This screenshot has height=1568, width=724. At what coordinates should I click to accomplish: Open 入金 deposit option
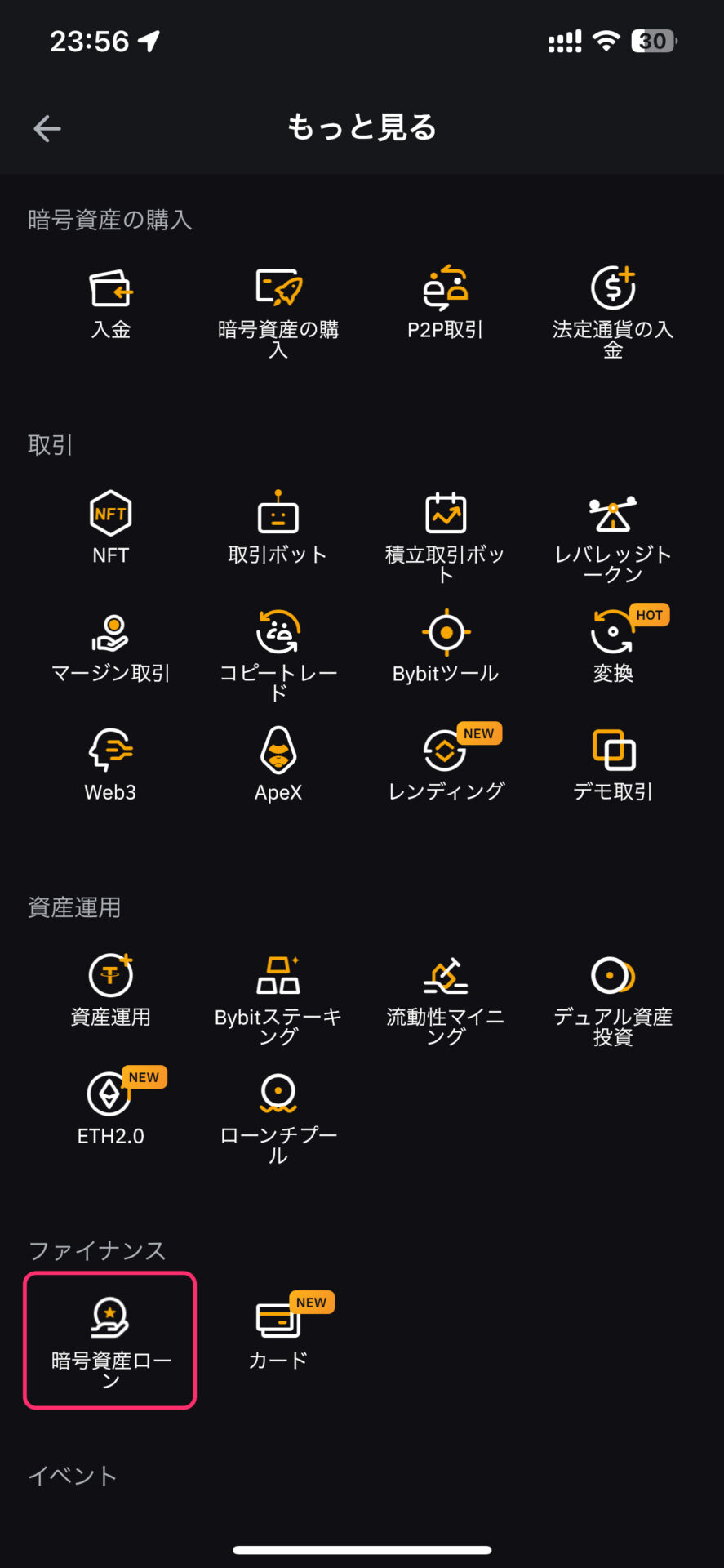[110, 305]
